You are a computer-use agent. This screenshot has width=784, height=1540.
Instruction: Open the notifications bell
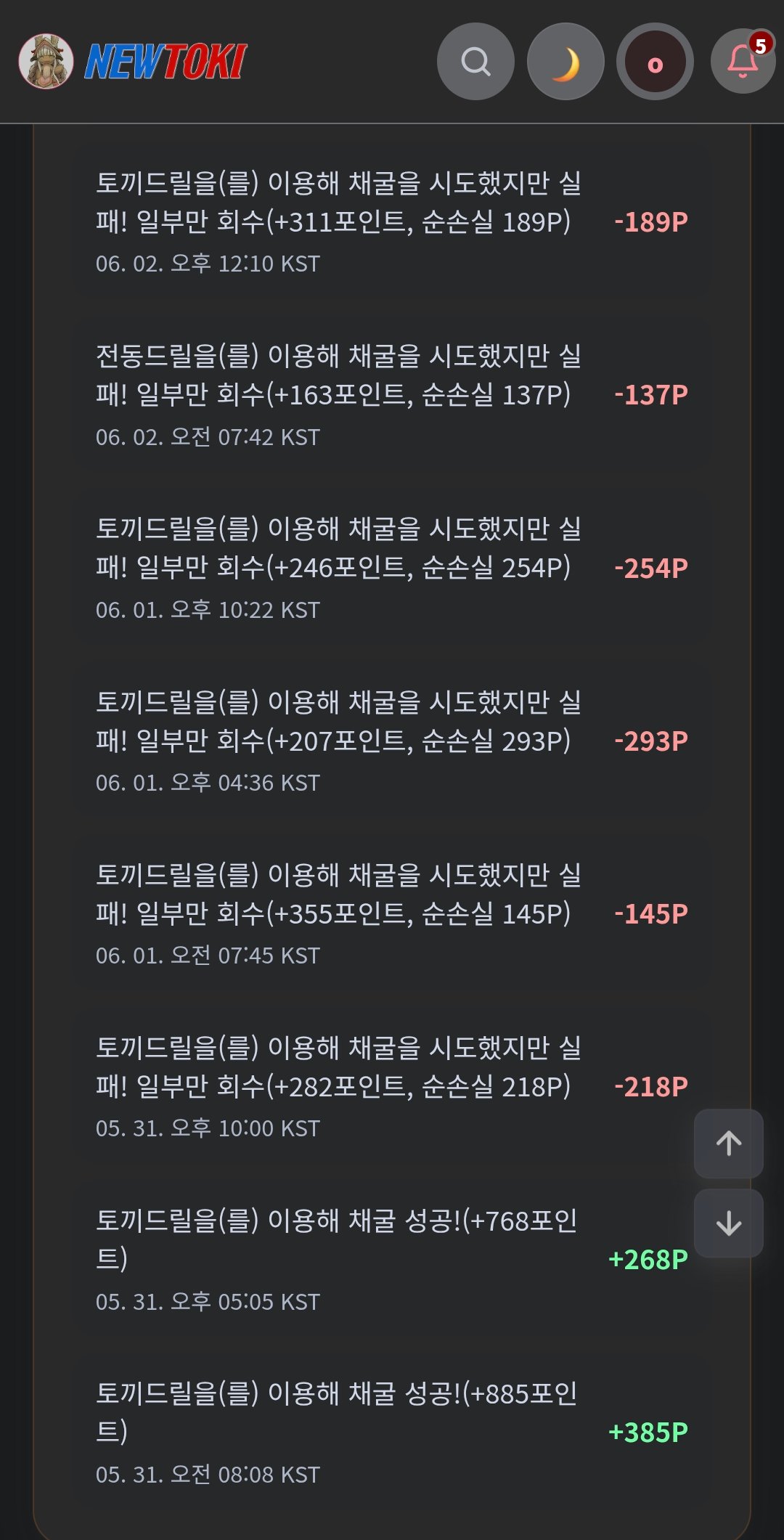pyautogui.click(x=743, y=61)
